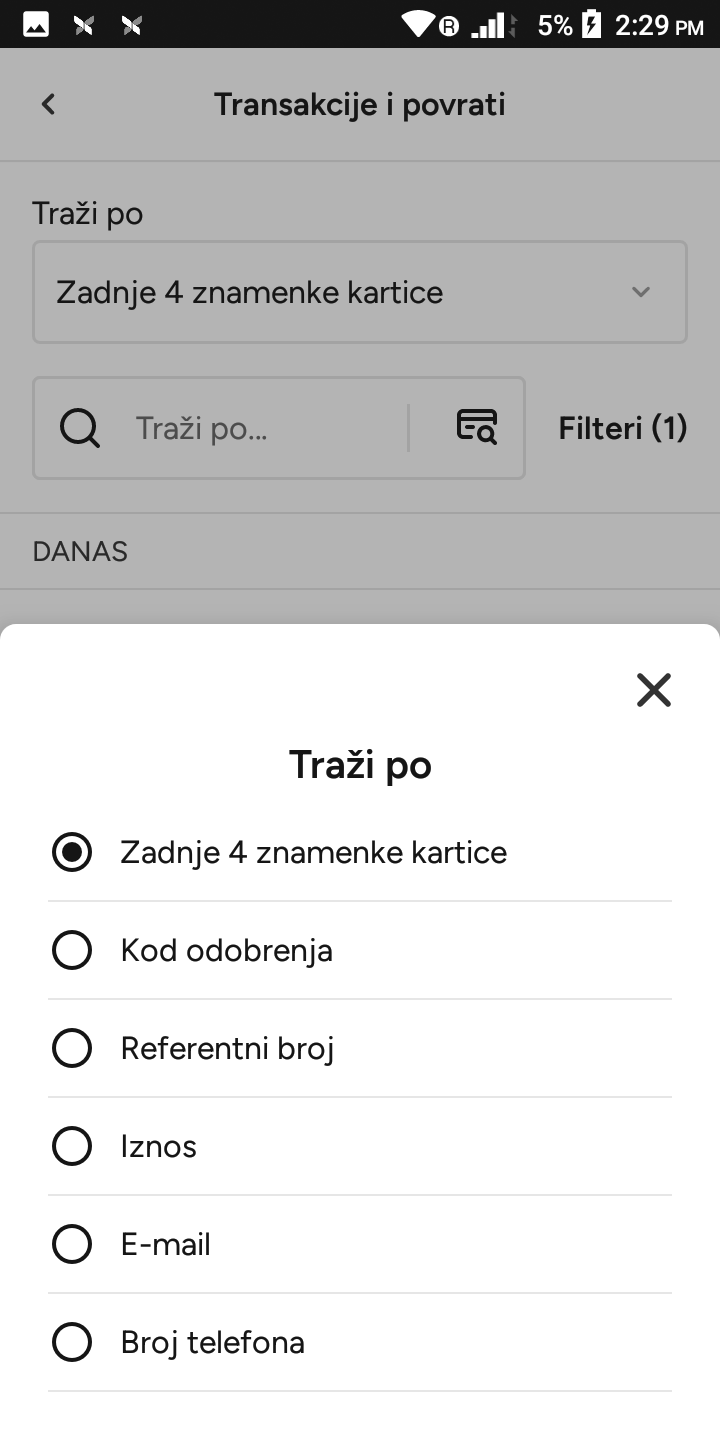This screenshot has height=1440, width=720.
Task: Select Zadnje 4 znamenke kartice option
Action: [360, 852]
